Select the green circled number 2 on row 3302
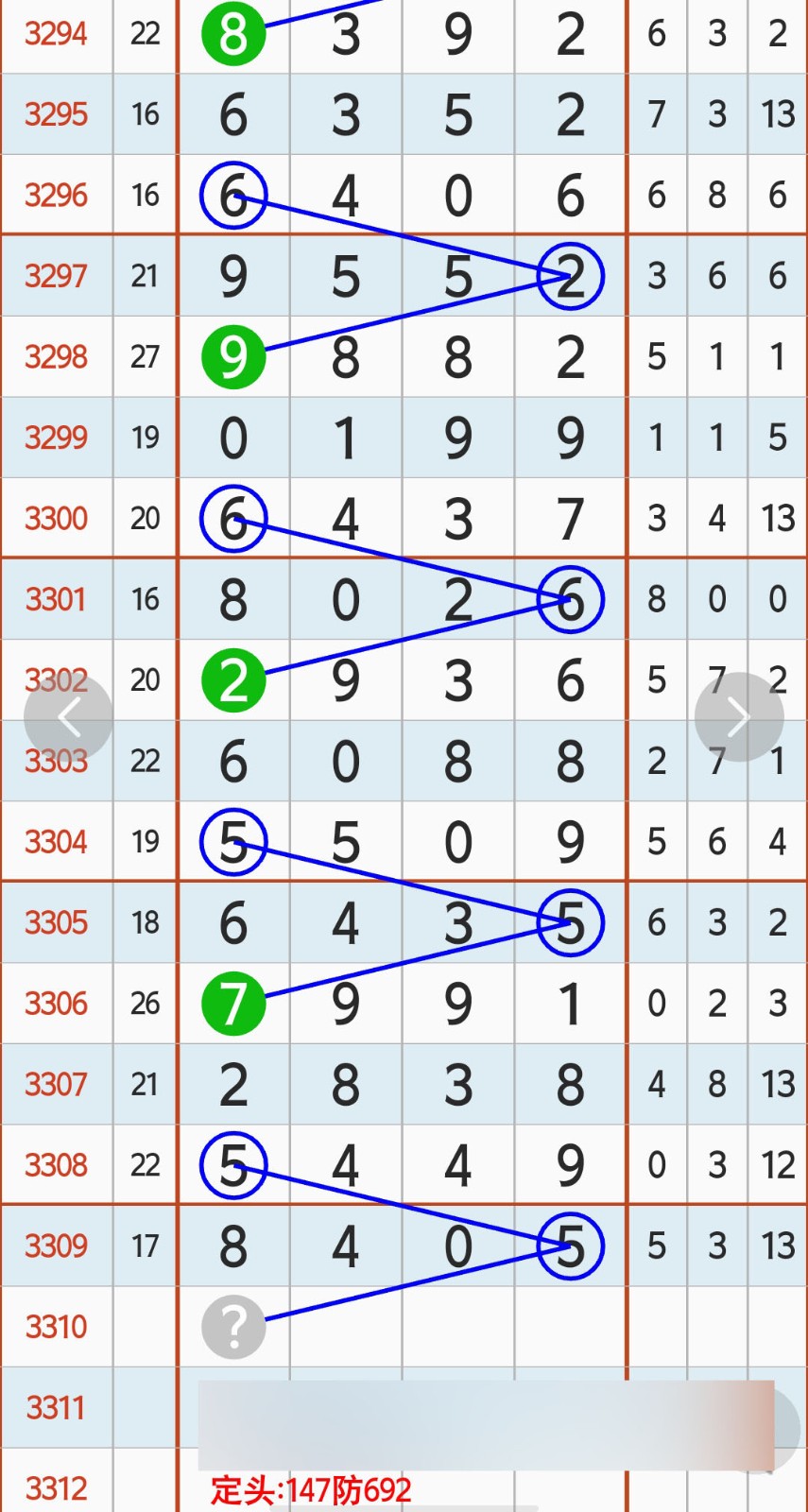 234,679
